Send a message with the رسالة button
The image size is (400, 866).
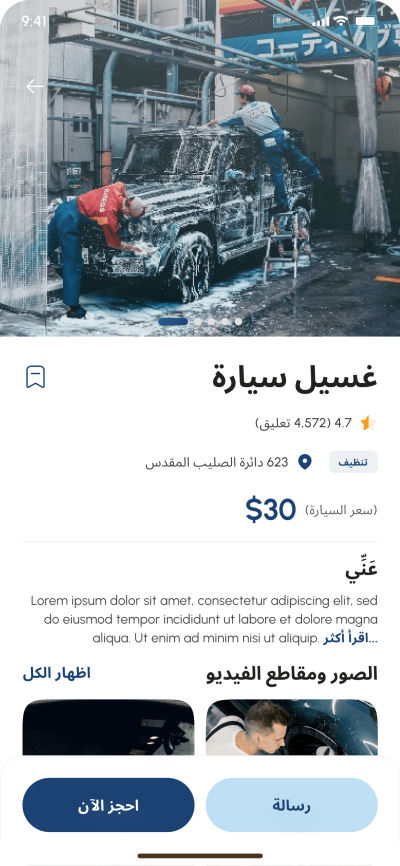(x=292, y=805)
